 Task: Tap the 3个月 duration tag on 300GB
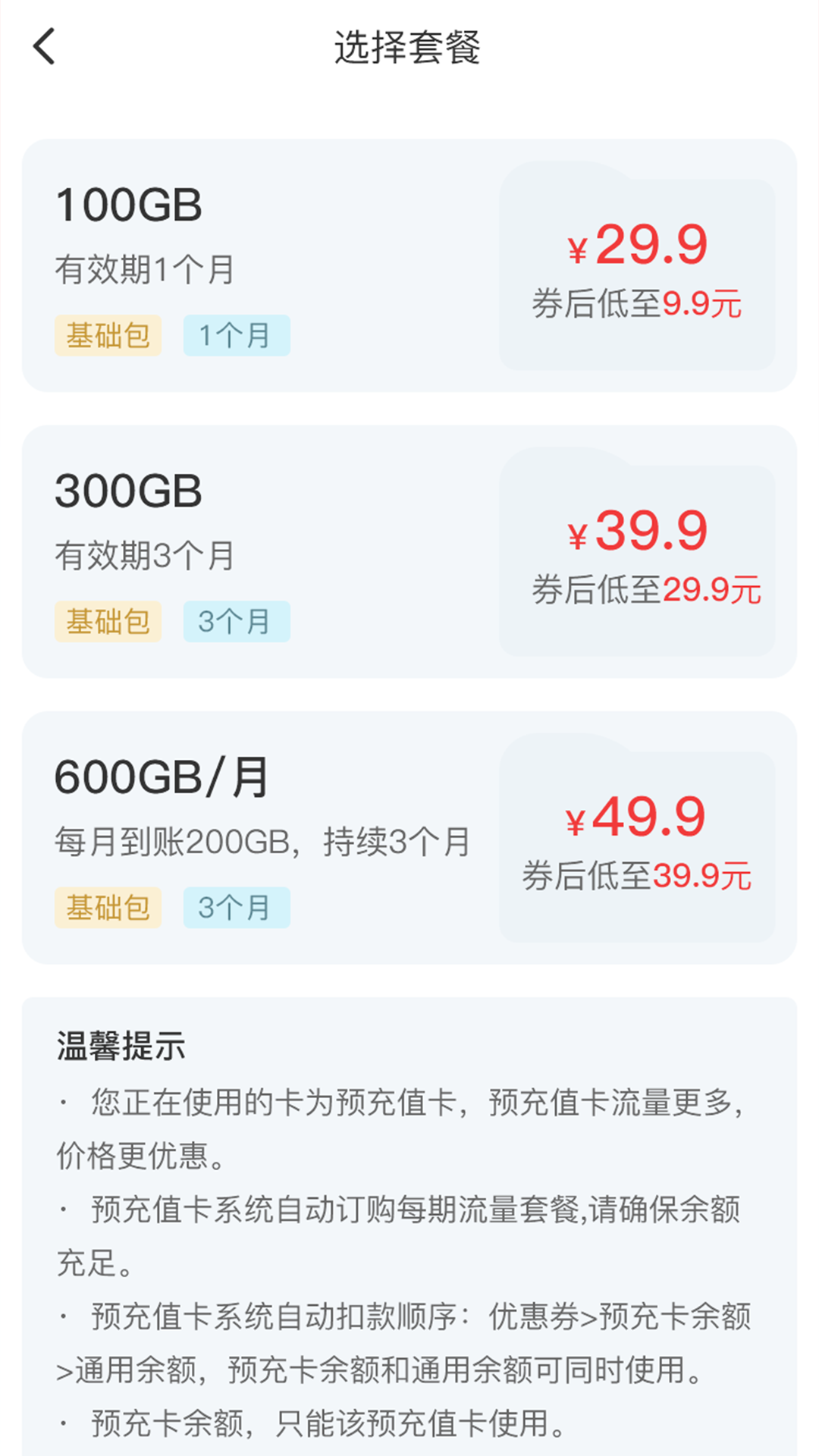coord(236,622)
